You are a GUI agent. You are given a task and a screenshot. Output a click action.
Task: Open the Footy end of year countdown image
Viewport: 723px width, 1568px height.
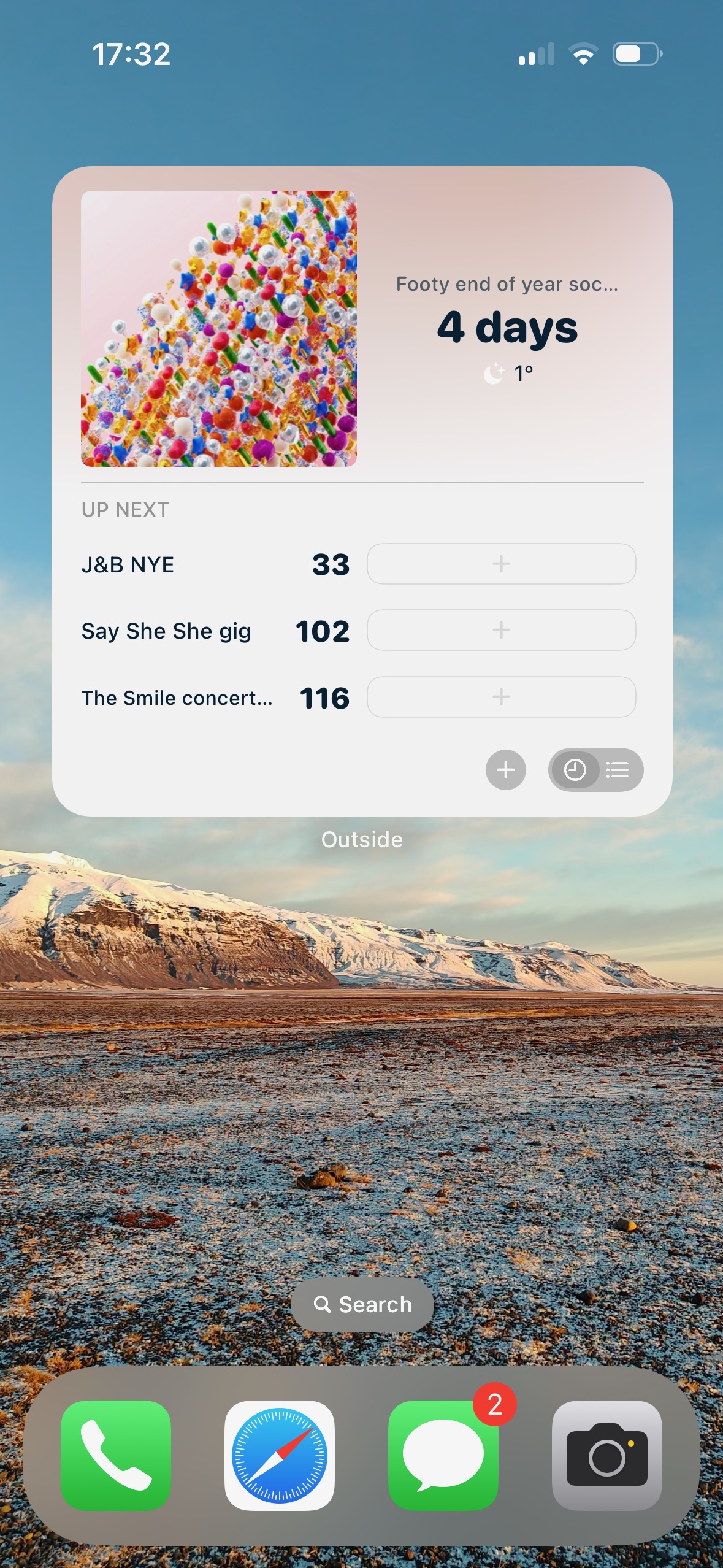pos(219,329)
